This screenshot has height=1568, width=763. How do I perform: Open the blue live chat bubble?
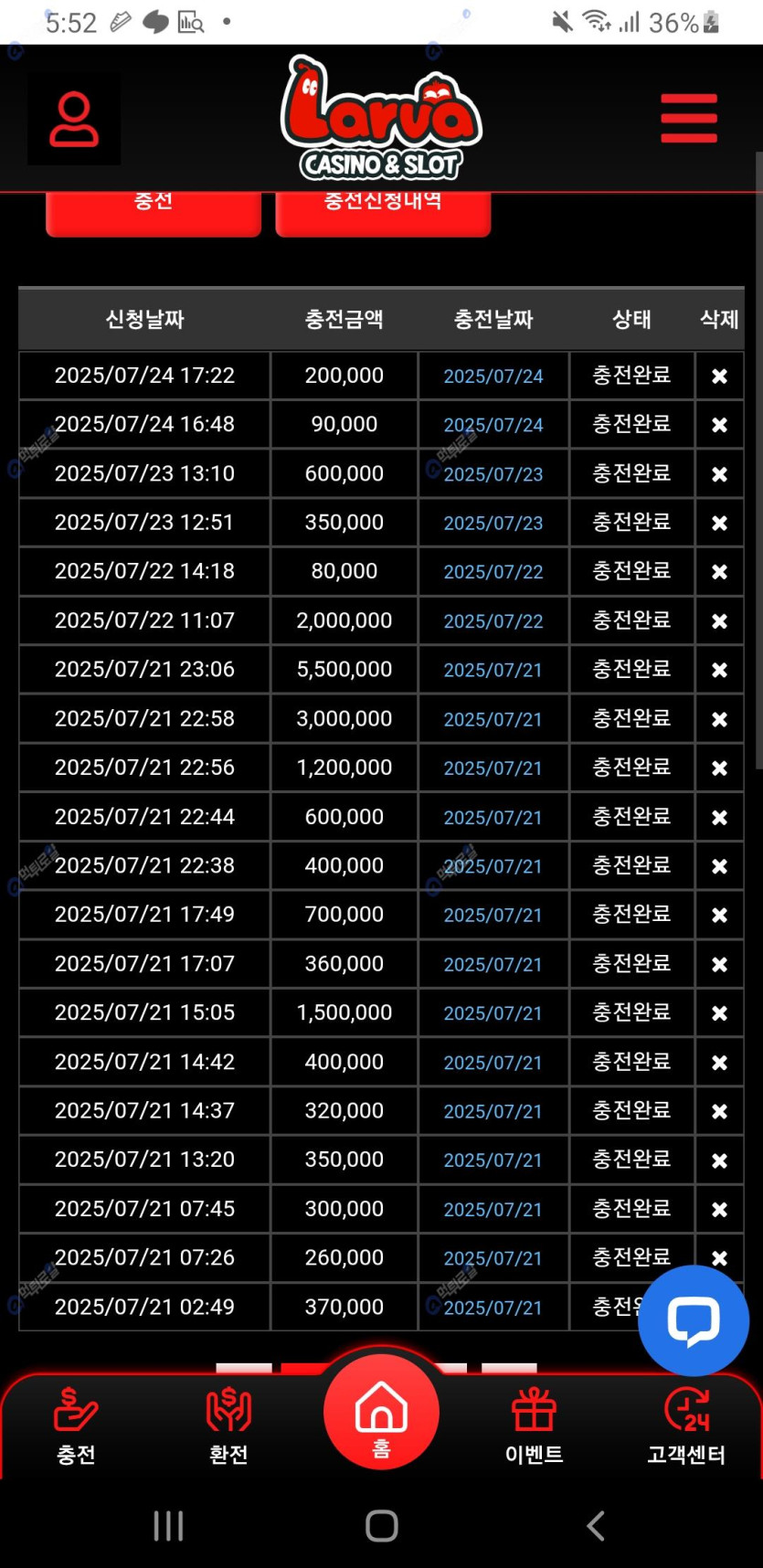(694, 1320)
